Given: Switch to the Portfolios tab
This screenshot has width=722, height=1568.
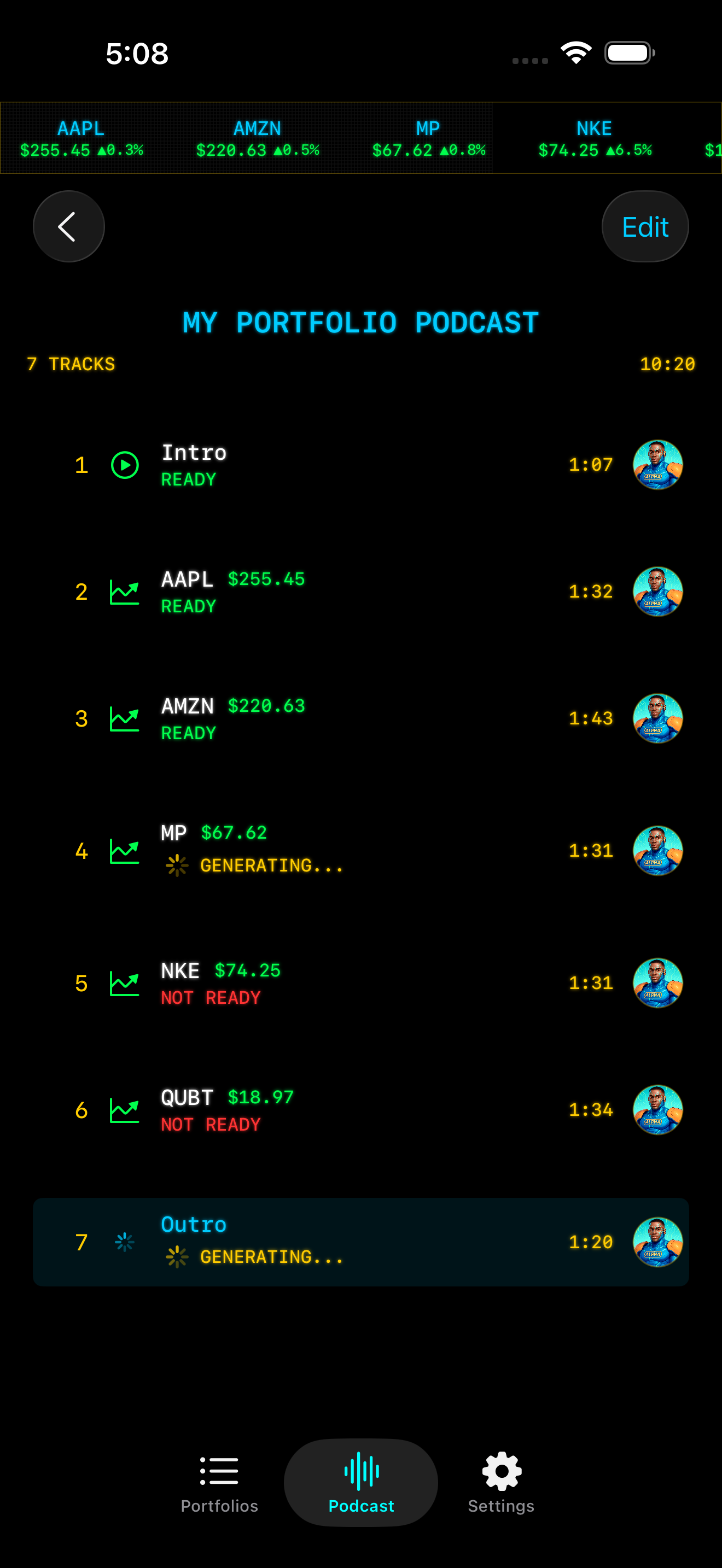Looking at the screenshot, I should [x=219, y=1483].
